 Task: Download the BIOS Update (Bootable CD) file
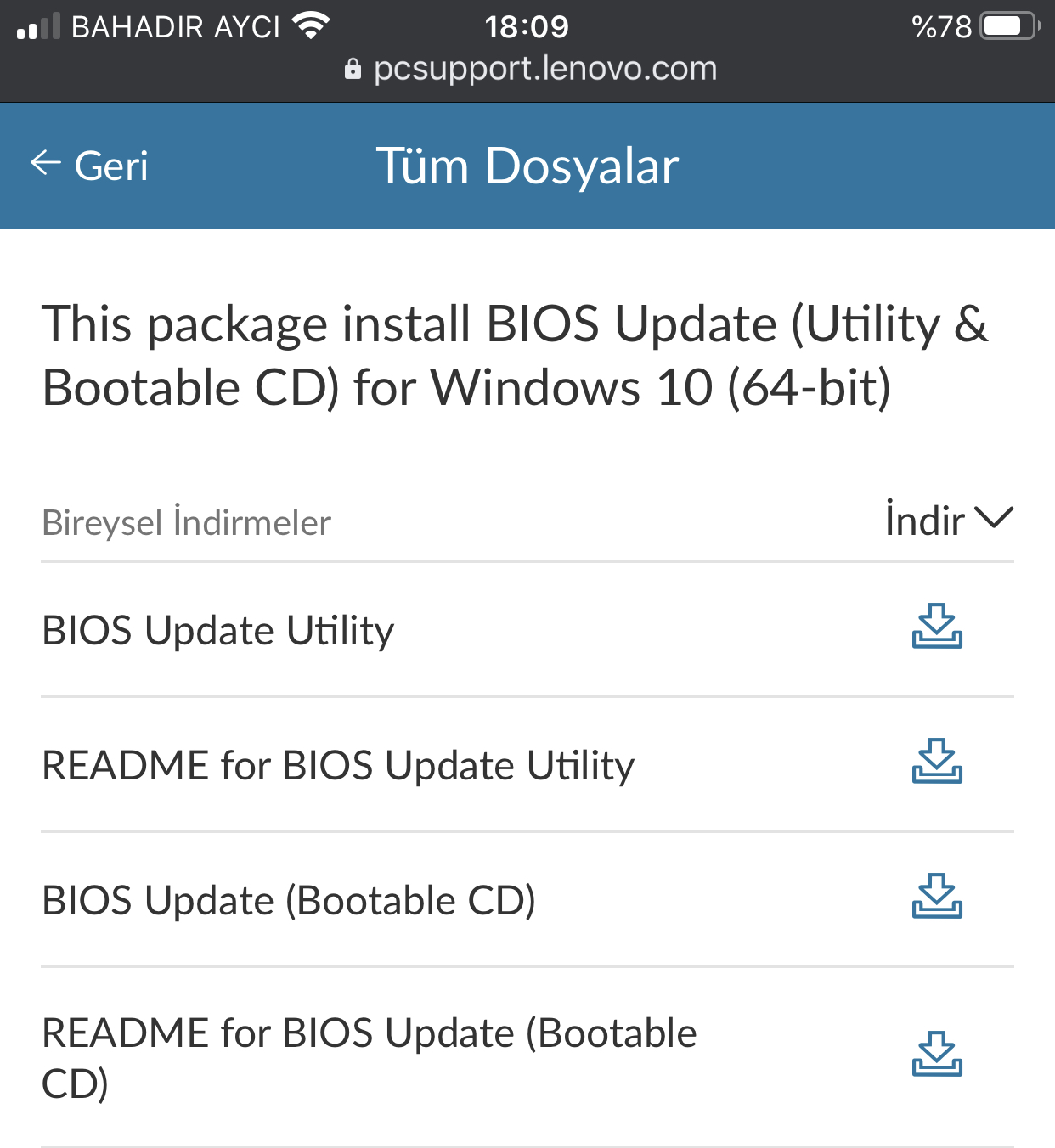pos(936,897)
